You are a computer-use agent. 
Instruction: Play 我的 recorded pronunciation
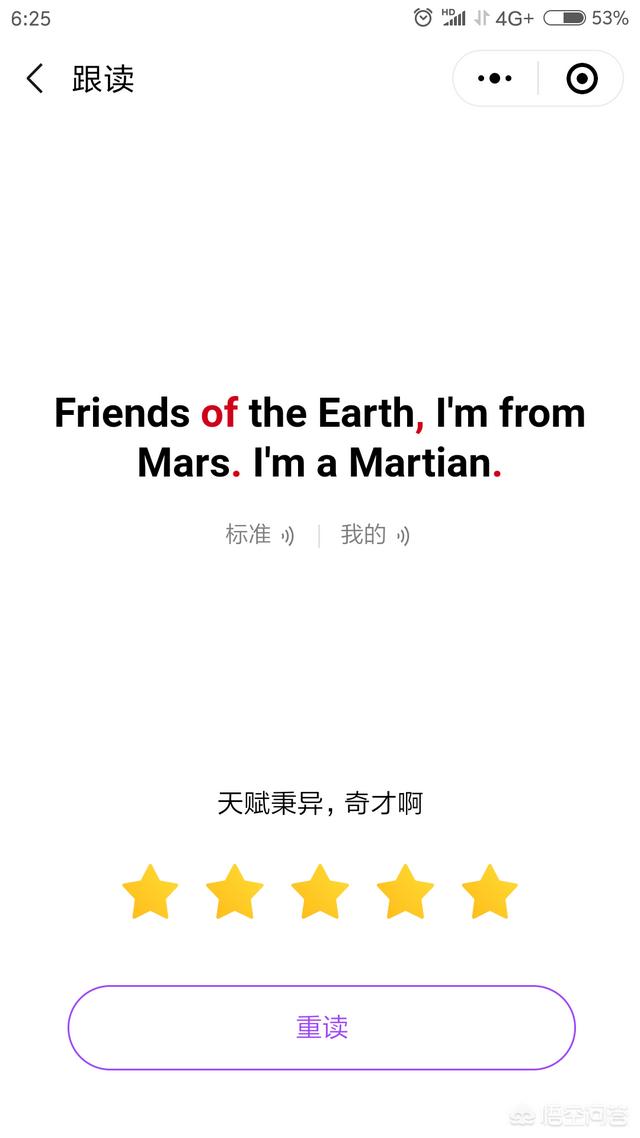375,535
